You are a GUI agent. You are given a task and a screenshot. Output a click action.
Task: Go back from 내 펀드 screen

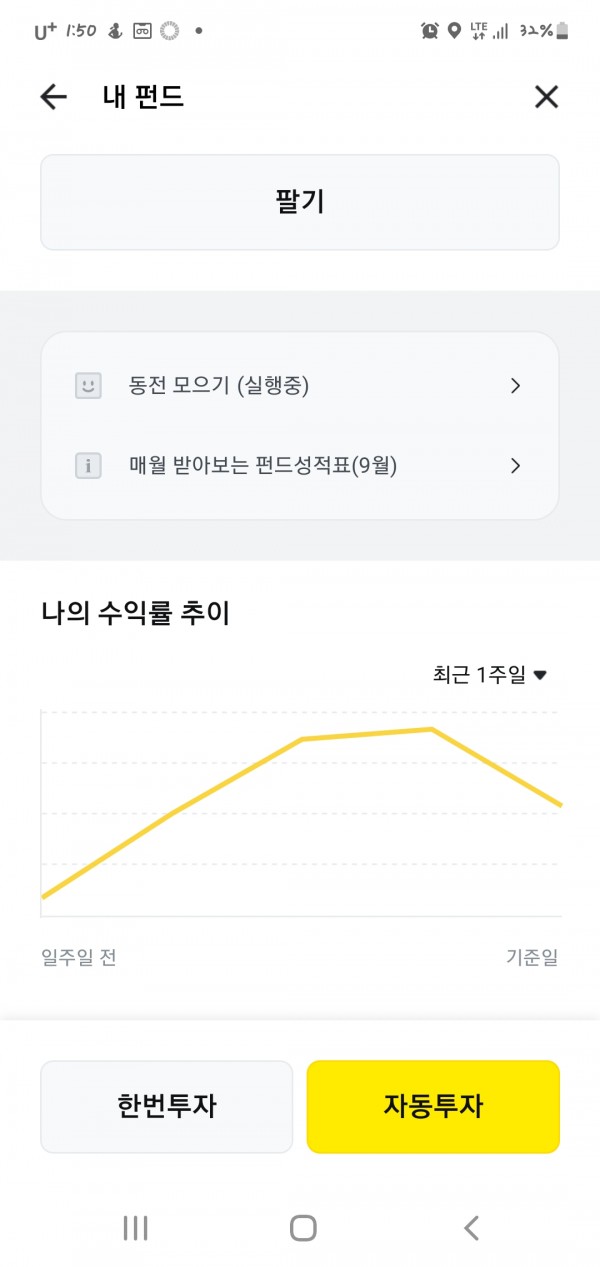53,97
